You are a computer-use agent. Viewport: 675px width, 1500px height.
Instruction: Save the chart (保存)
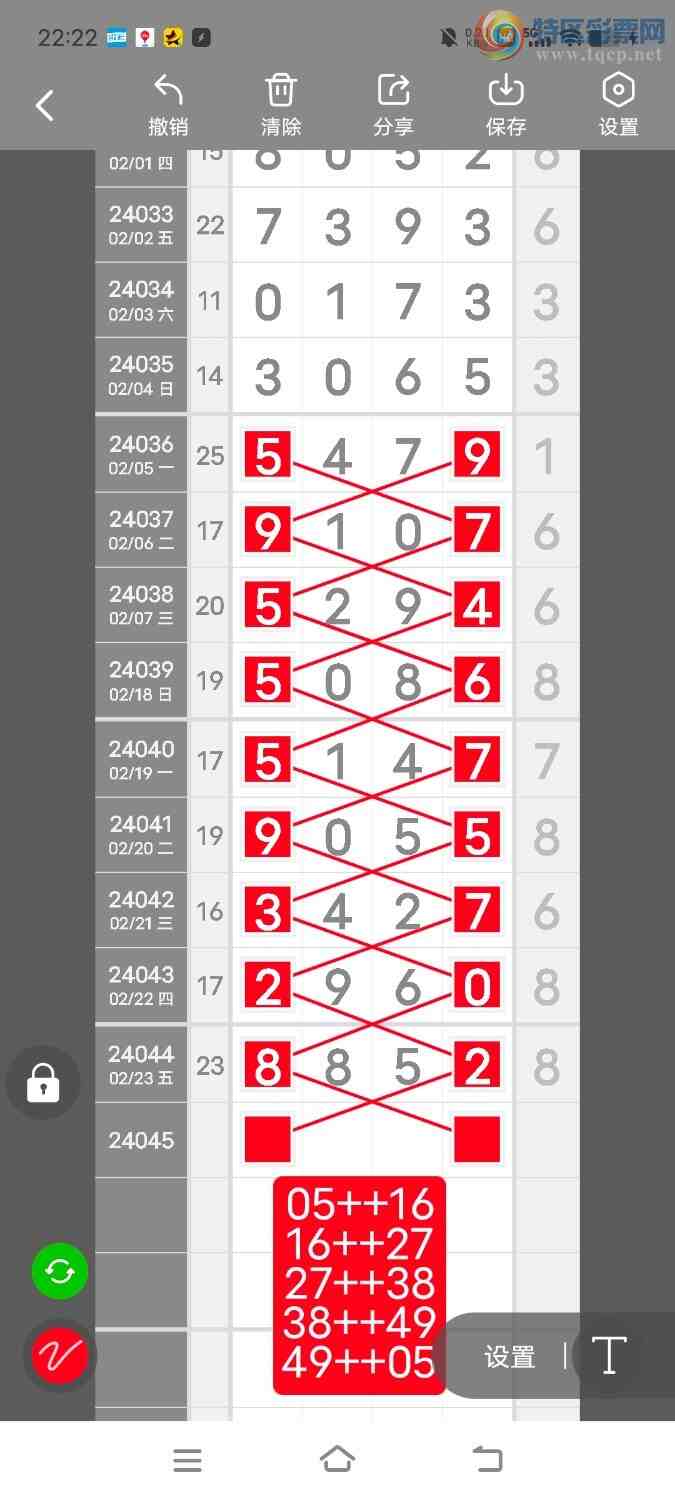(506, 105)
